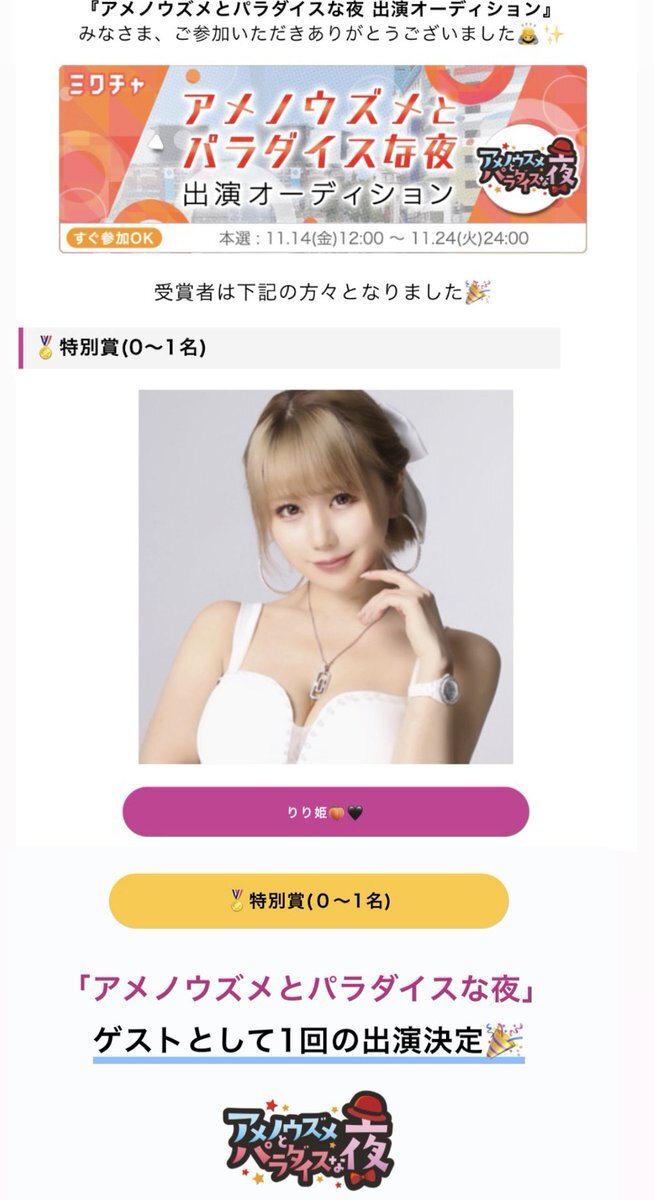Screen dimensions: 654x1200
Task: Tap the yellow 特別賞(0〜1名) button
Action: coord(308,900)
